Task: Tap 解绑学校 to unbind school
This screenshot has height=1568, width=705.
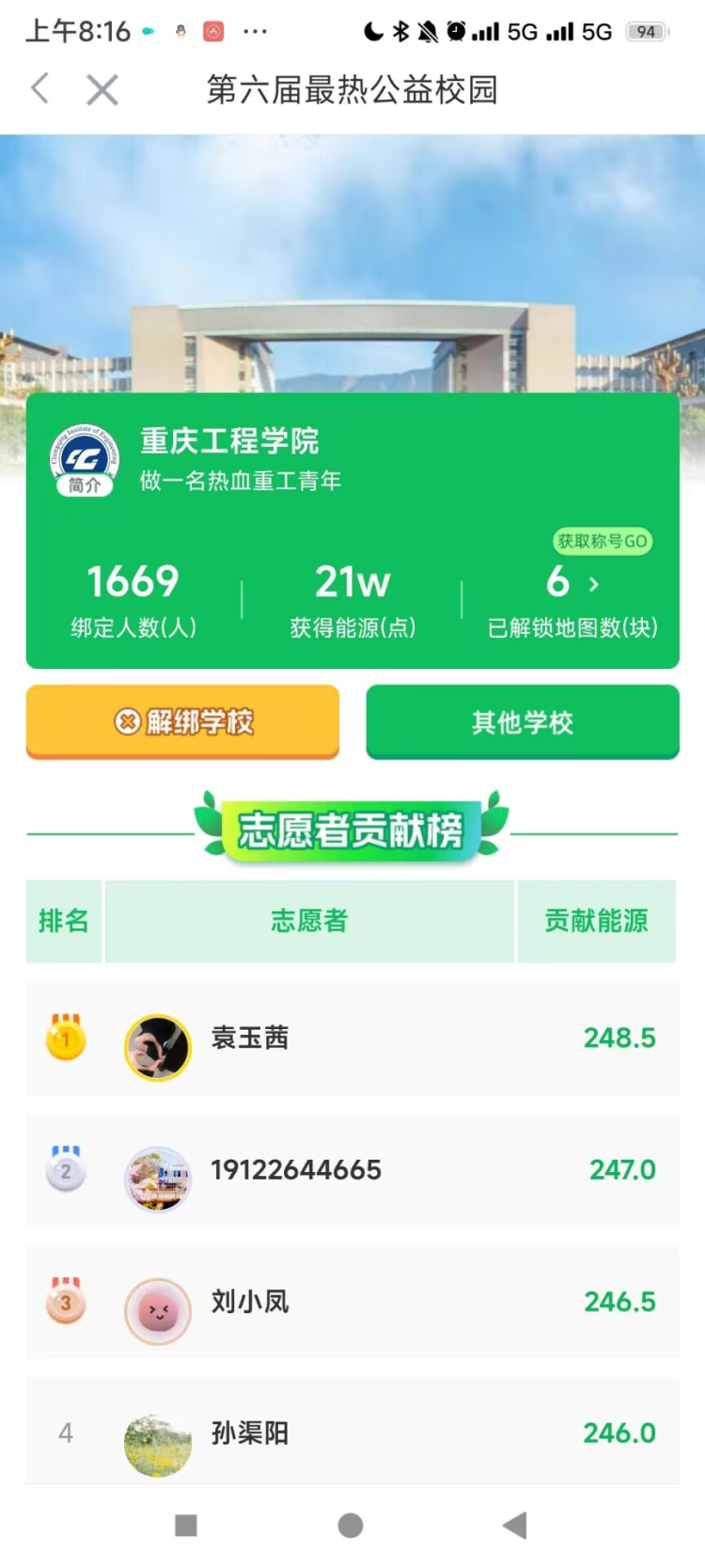Action: (183, 721)
